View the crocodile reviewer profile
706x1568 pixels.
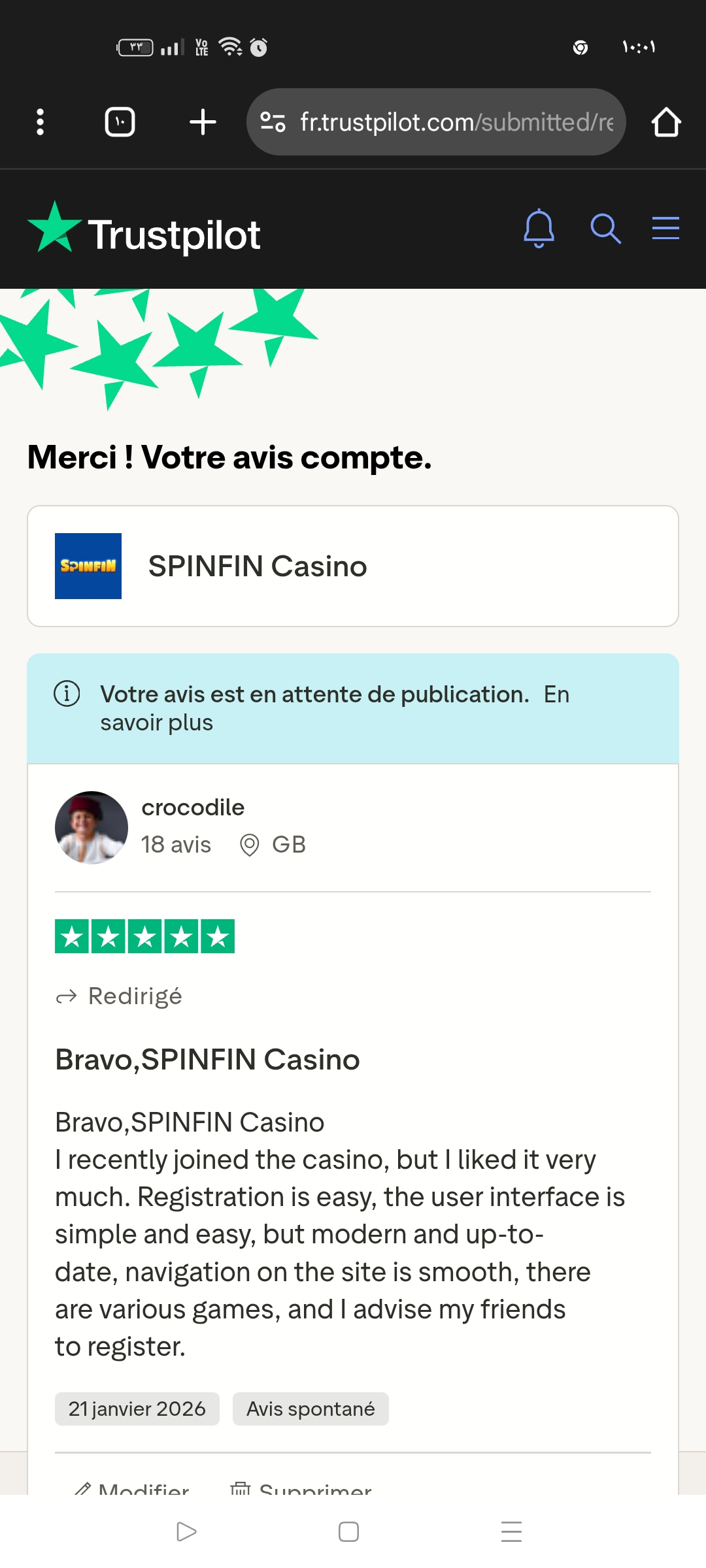pyautogui.click(x=193, y=808)
